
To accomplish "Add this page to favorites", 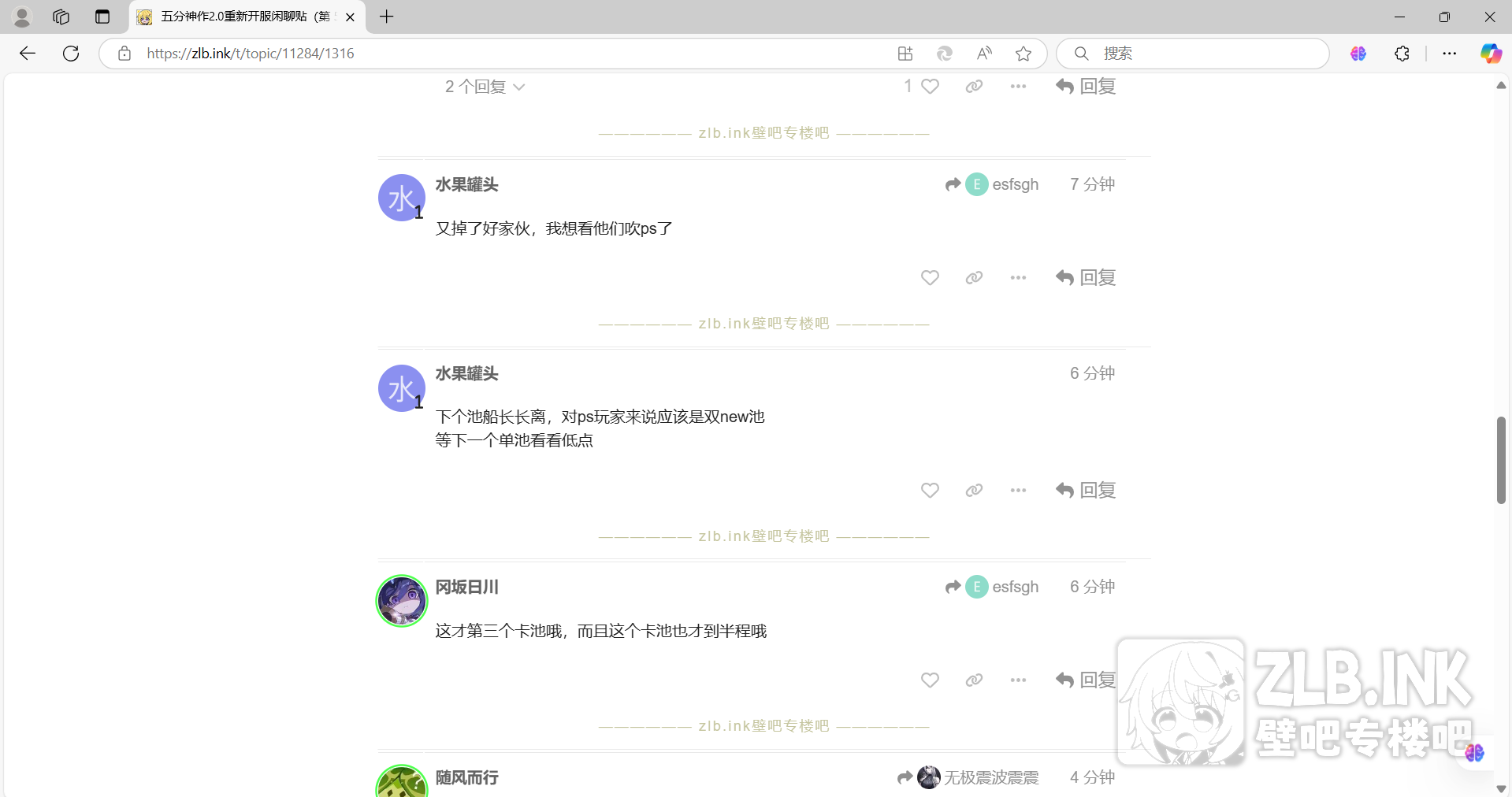I will [x=1023, y=54].
